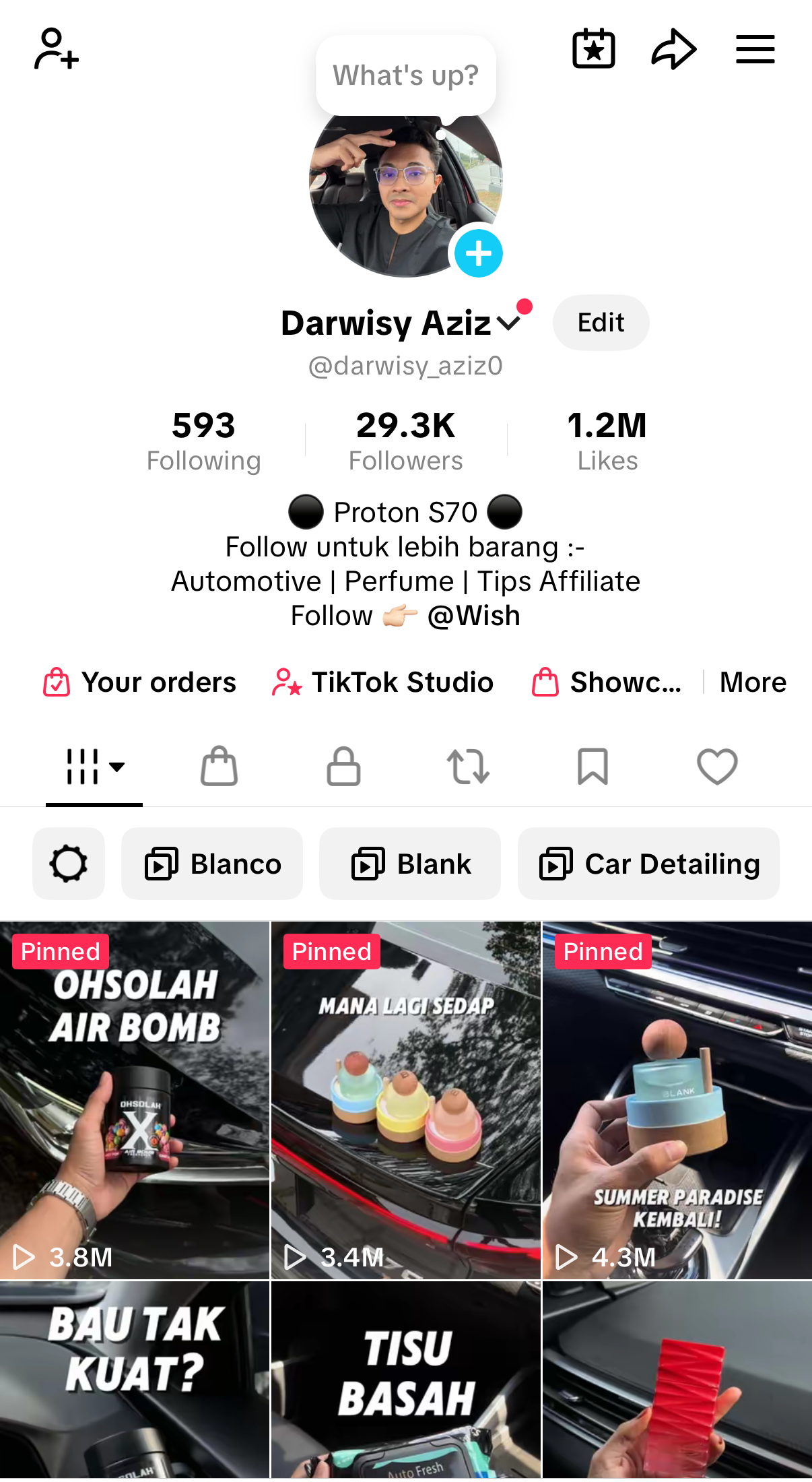Tap the More shortcut link

coord(753,682)
